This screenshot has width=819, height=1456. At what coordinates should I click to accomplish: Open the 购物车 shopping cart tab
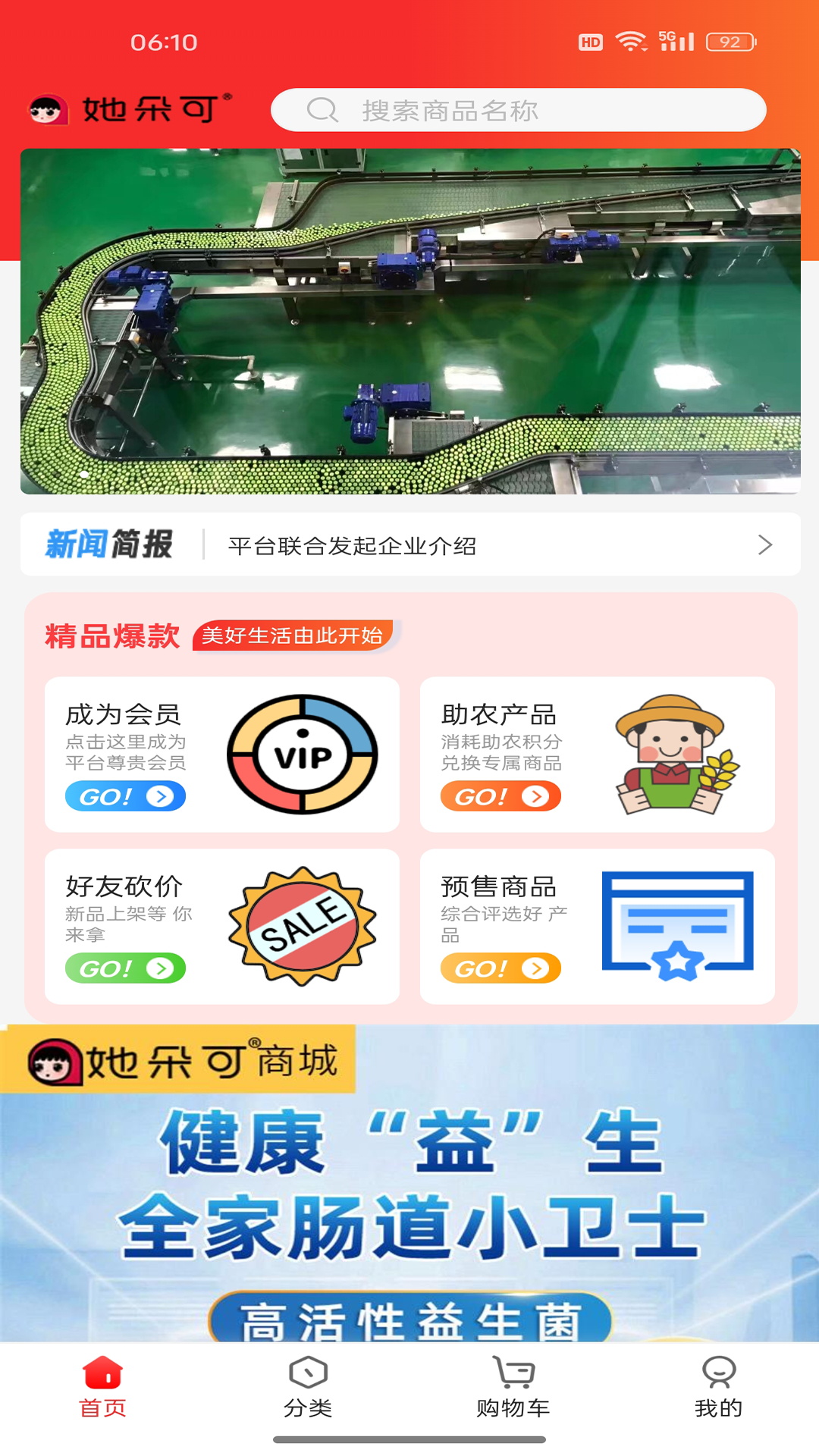[x=513, y=1388]
